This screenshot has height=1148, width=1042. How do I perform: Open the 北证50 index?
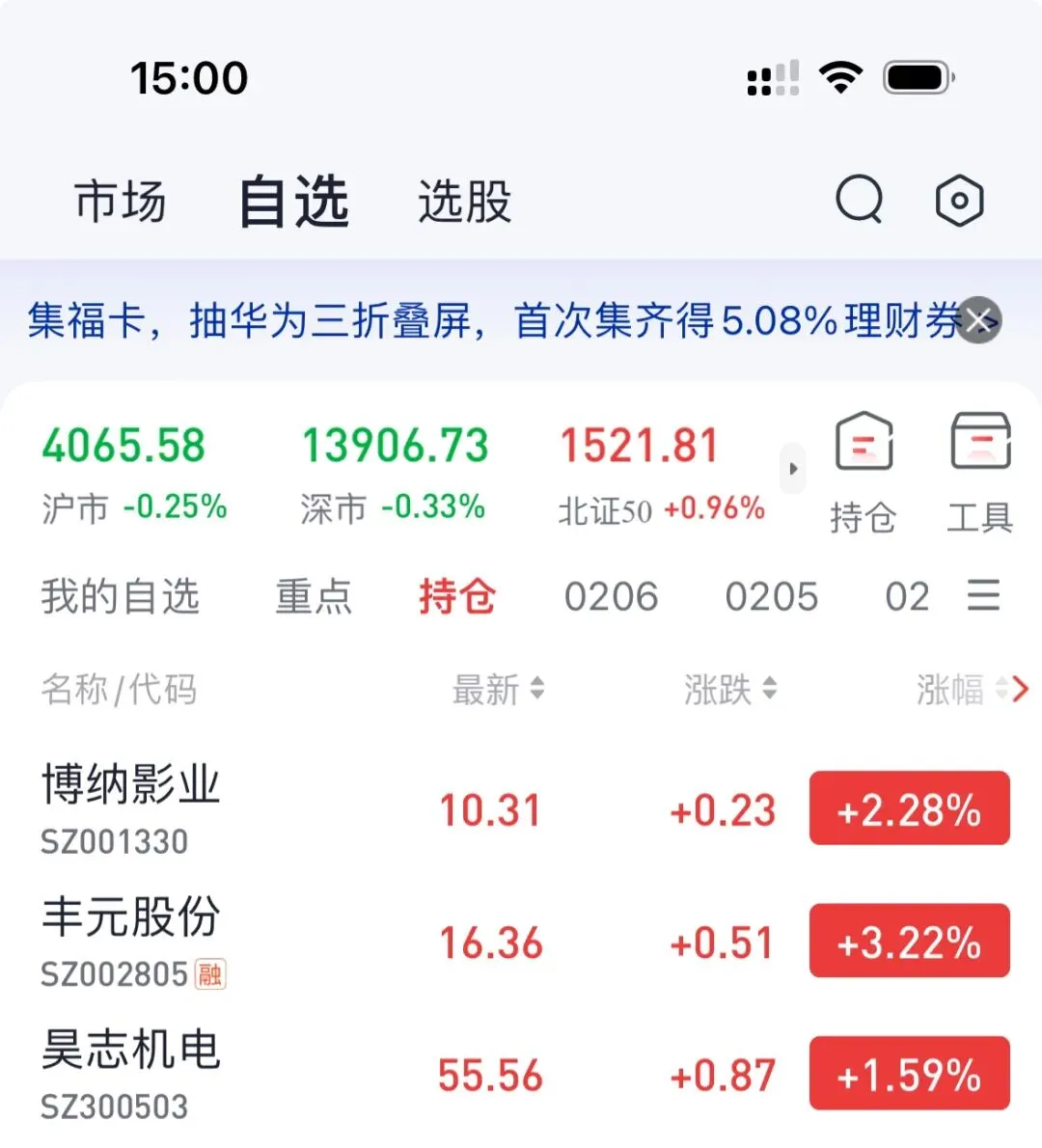(x=662, y=475)
